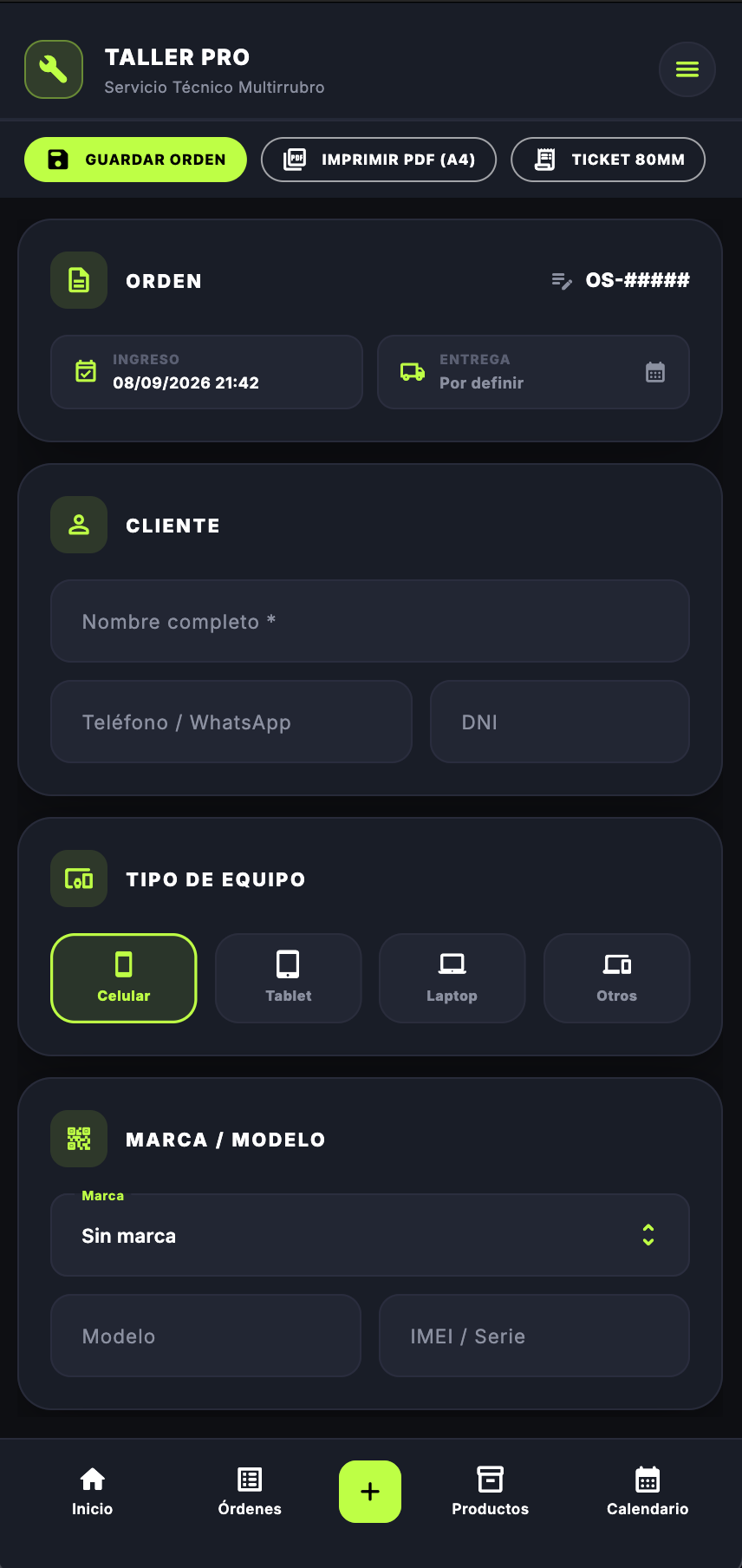Choose Laptop equipment type

452,978
